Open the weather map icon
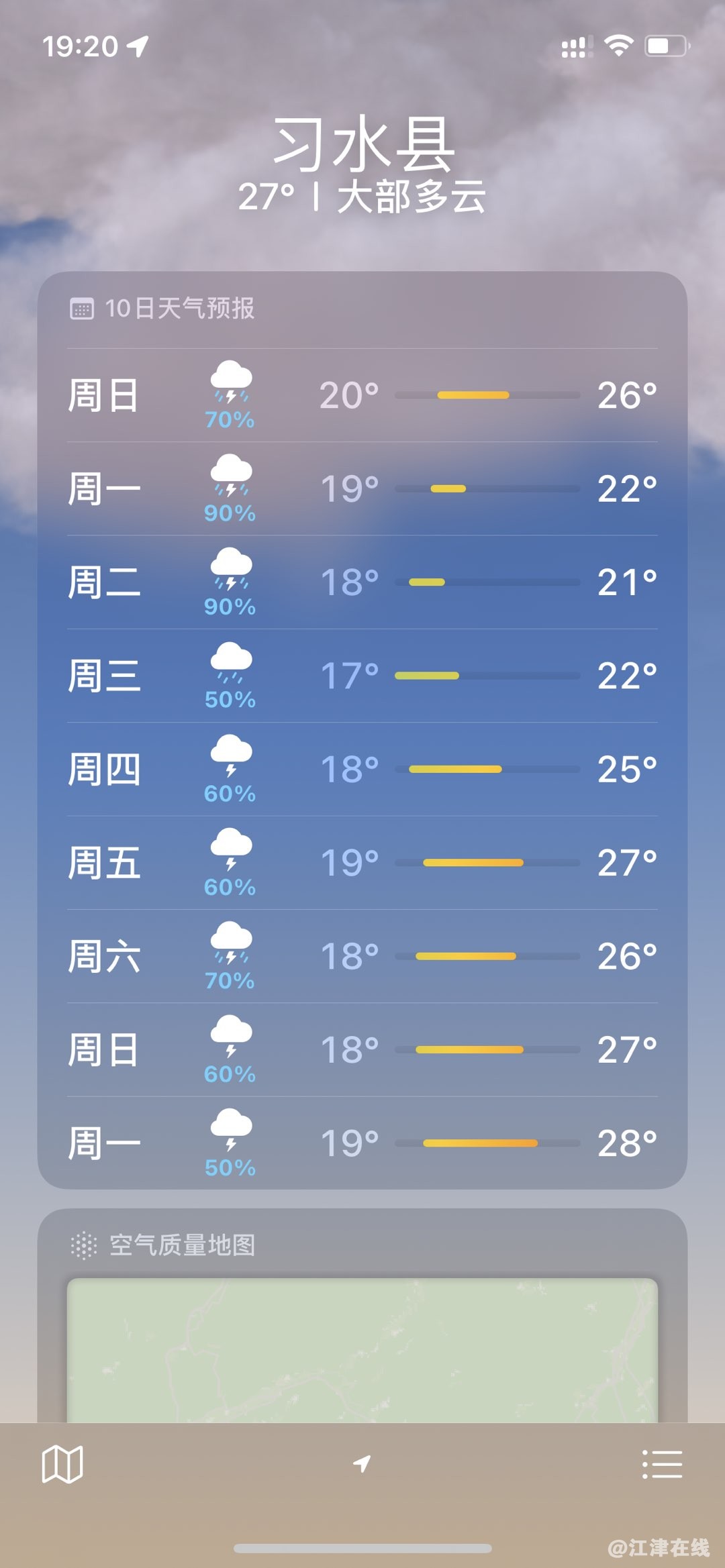The width and height of the screenshot is (725, 1568). click(62, 1464)
